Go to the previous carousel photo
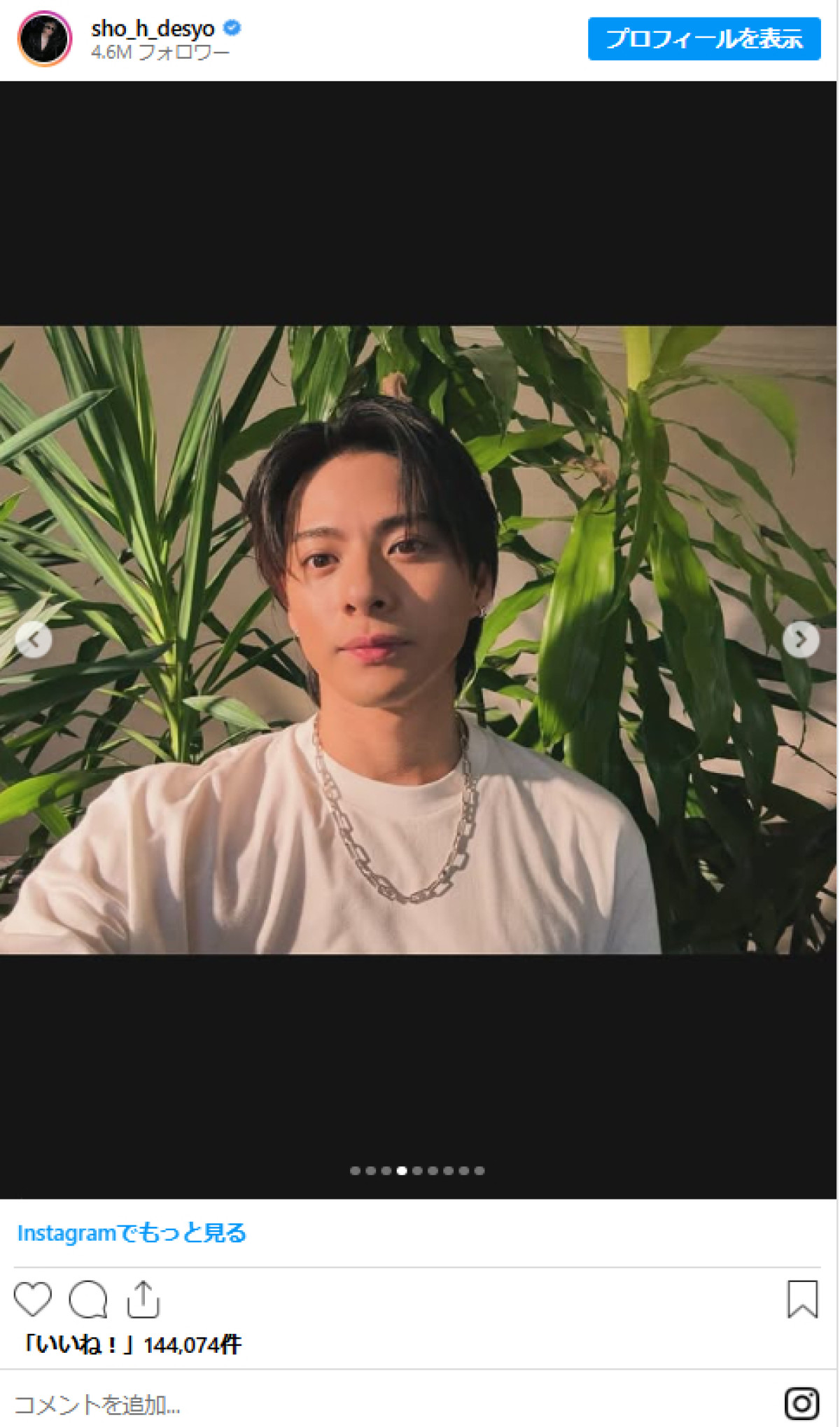This screenshot has width=840, height=1427. click(x=34, y=639)
